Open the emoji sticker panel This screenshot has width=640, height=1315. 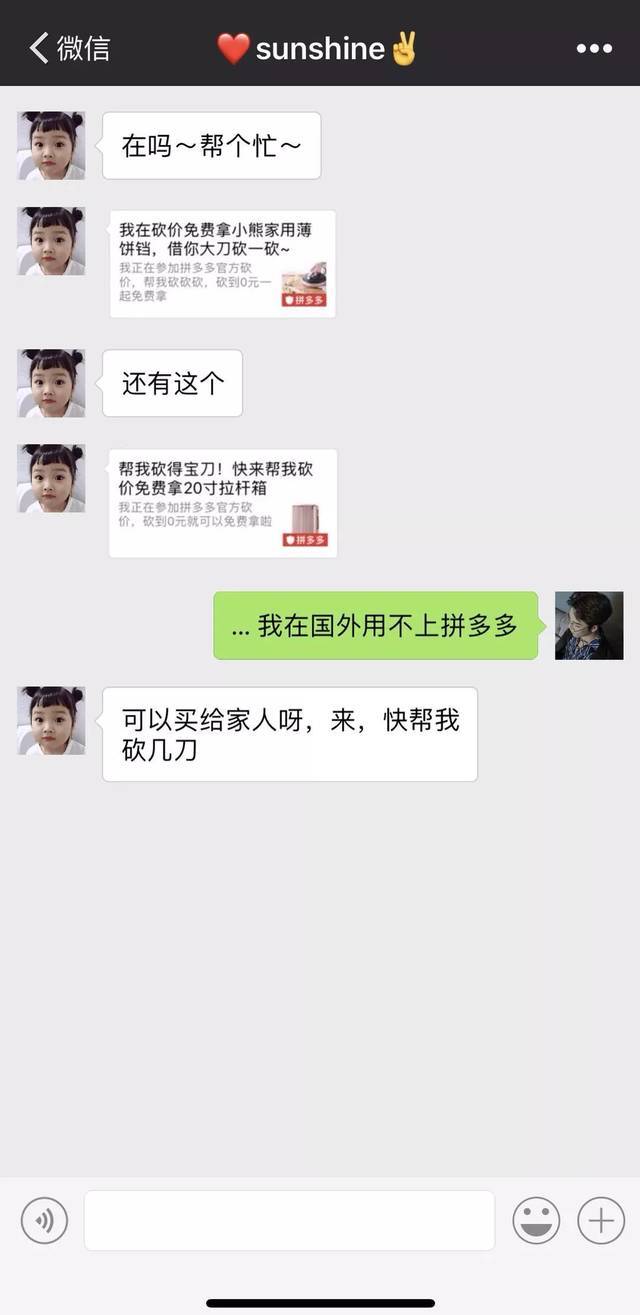point(536,1221)
